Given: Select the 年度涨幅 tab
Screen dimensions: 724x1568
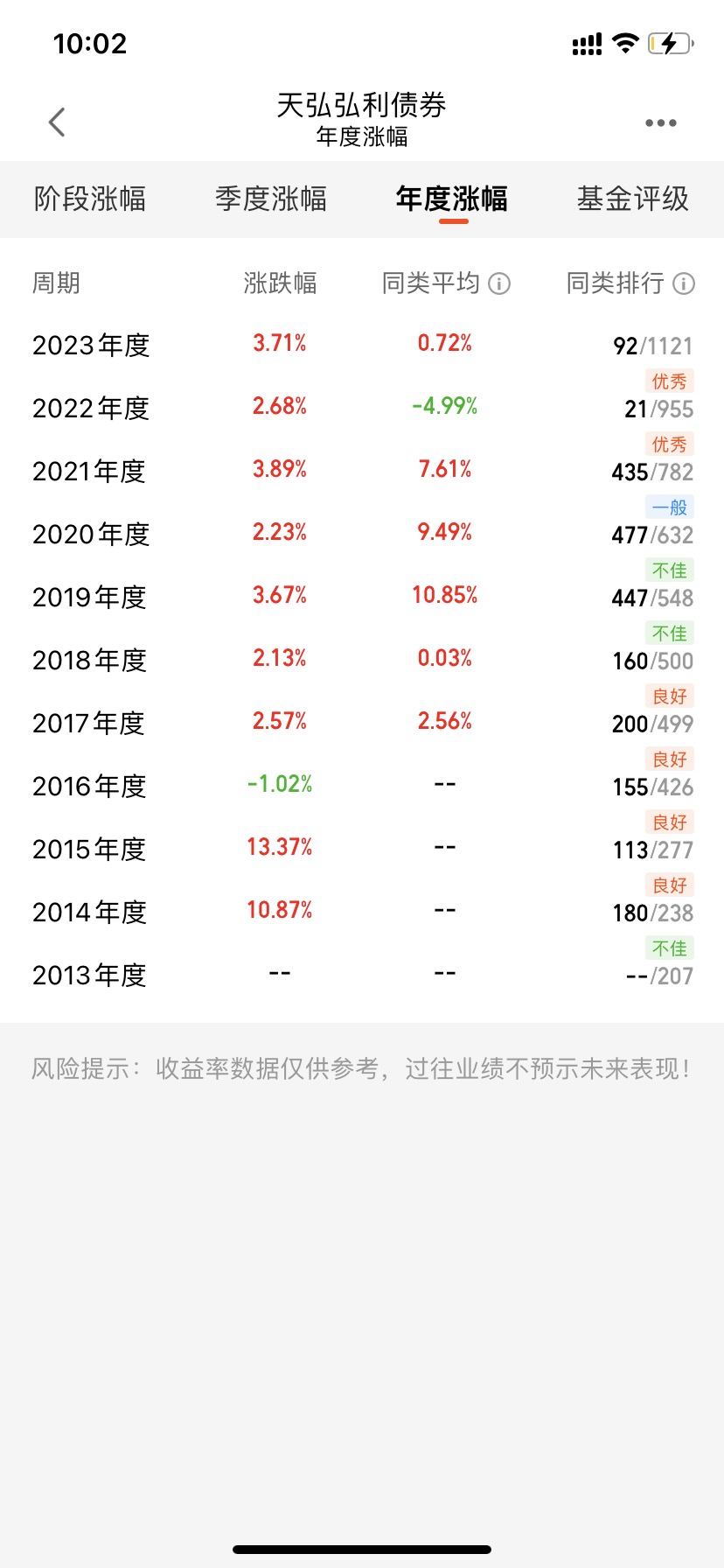Looking at the screenshot, I should 452,199.
